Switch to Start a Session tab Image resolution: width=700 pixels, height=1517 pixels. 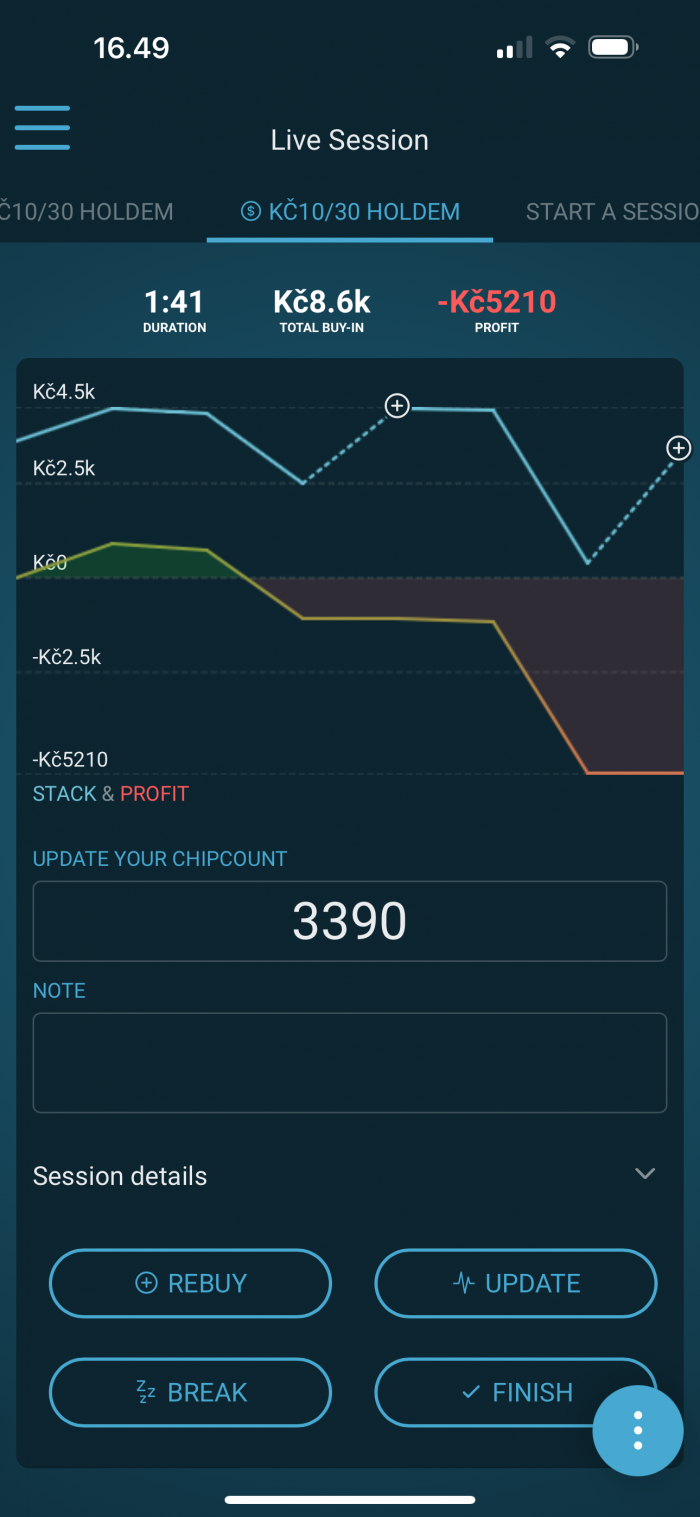[x=611, y=212]
